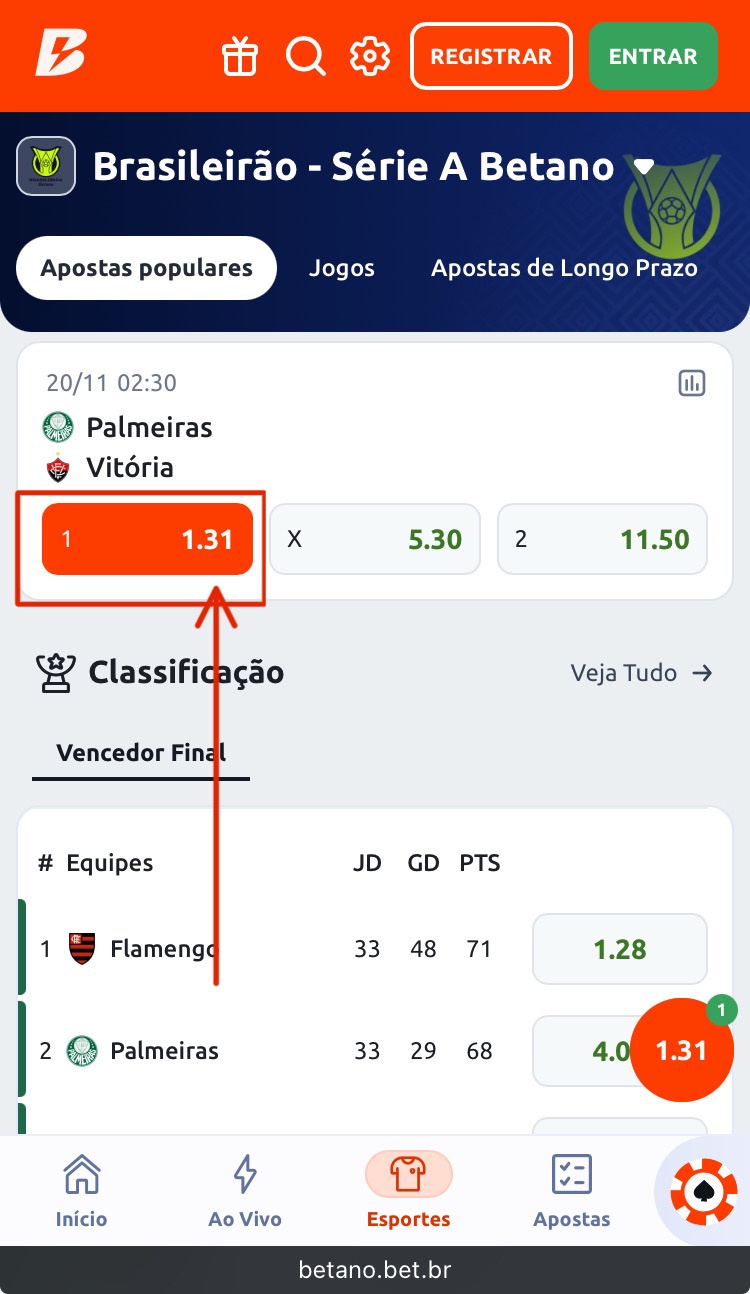Expand the Brasileirão league dropdown

644,167
